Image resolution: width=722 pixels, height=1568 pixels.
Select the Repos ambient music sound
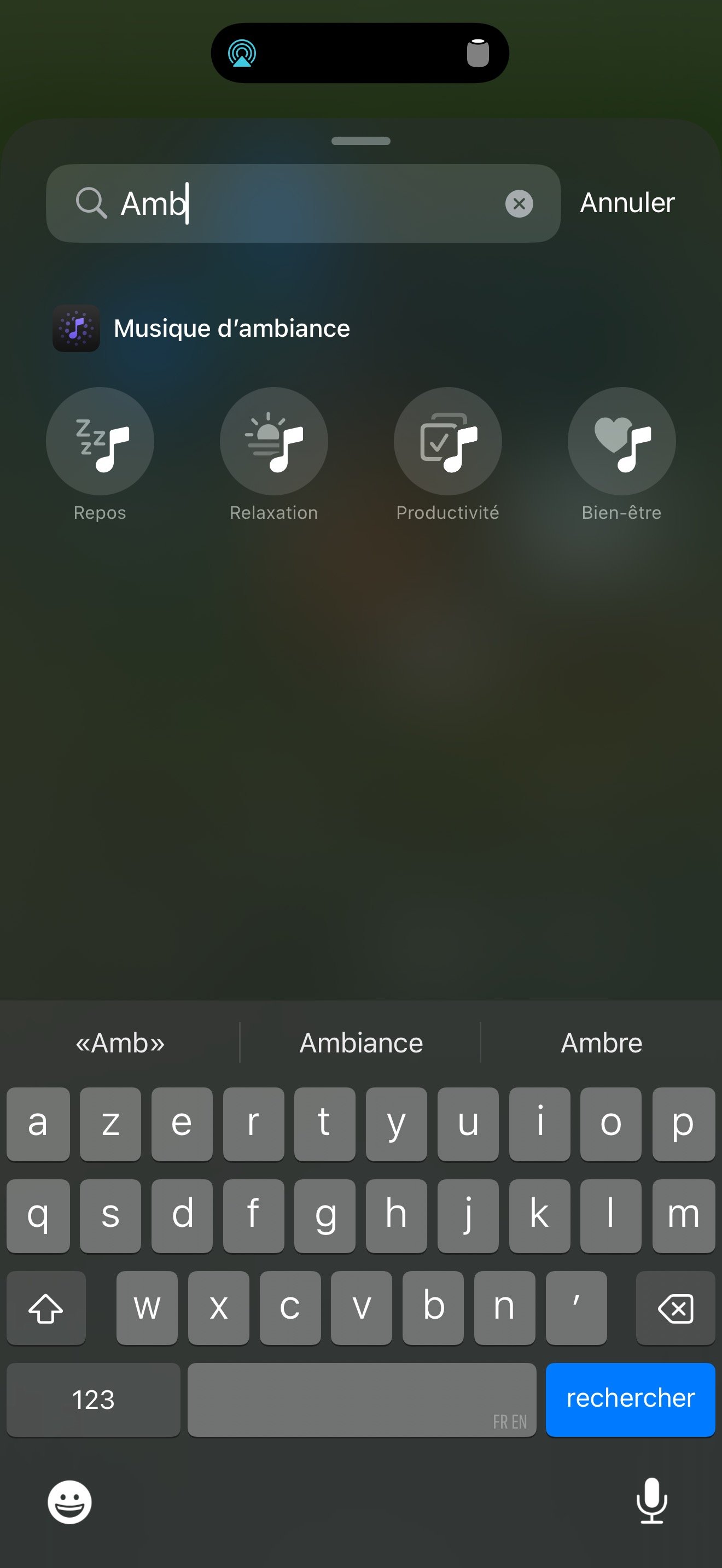[100, 442]
